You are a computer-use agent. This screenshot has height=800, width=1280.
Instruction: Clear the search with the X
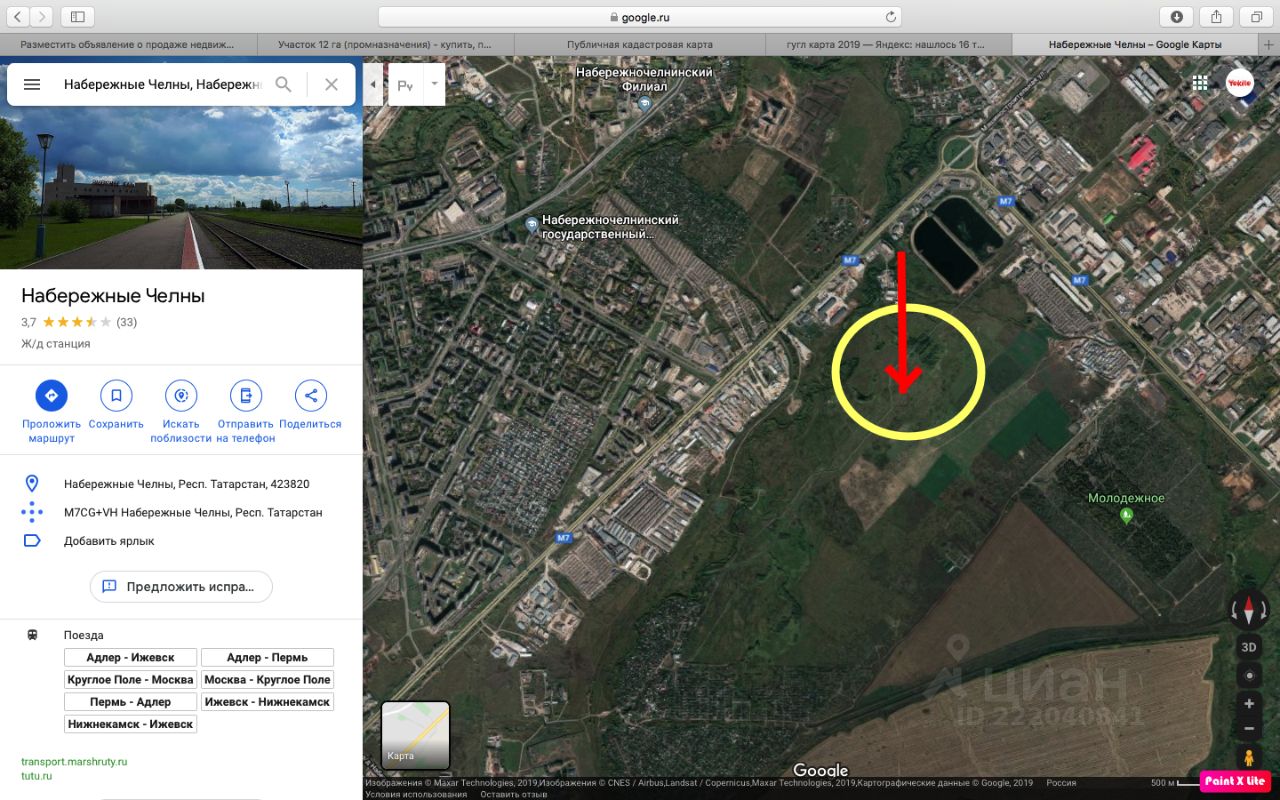pos(332,85)
